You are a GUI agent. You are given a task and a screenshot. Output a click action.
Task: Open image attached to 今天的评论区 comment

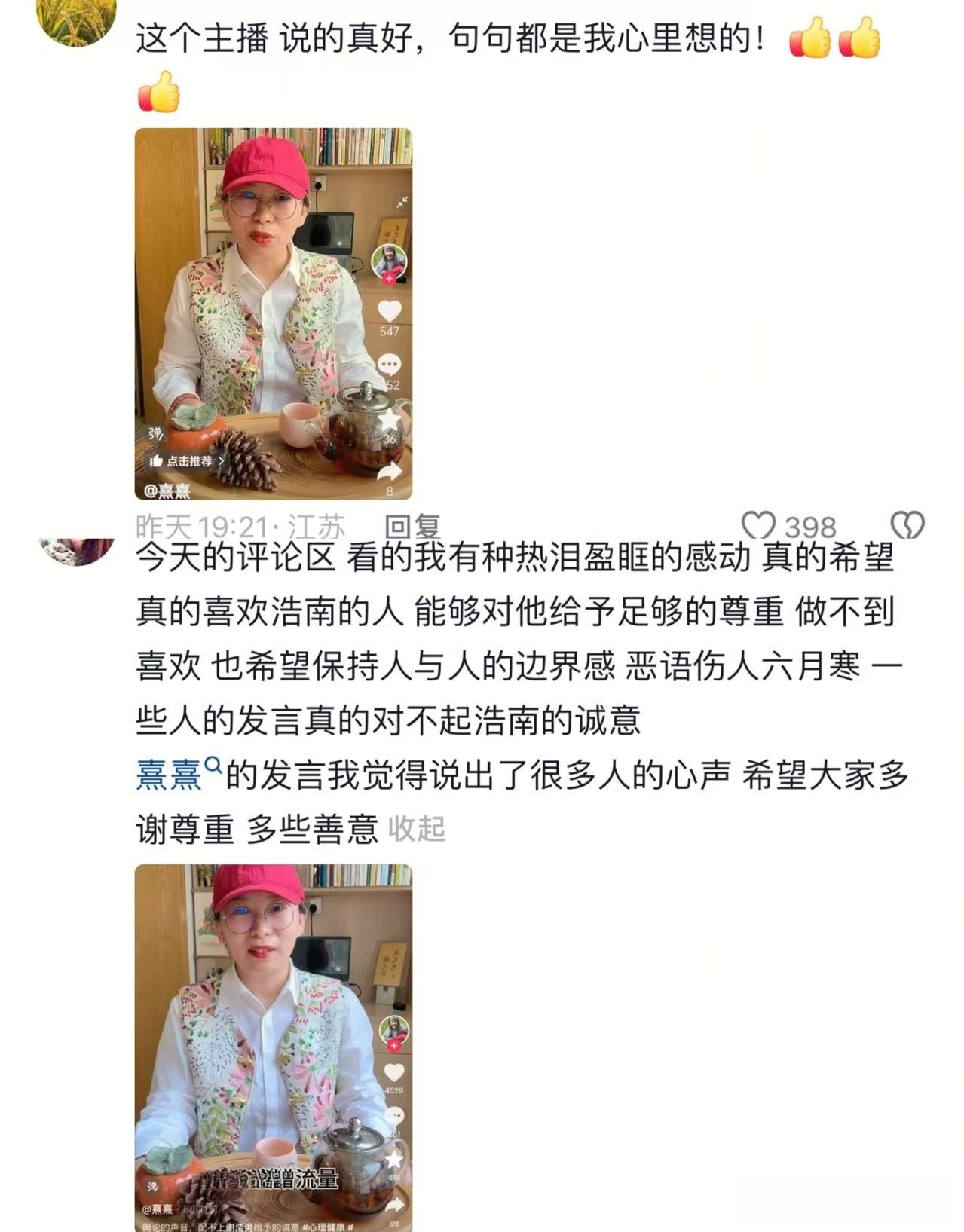click(273, 1047)
